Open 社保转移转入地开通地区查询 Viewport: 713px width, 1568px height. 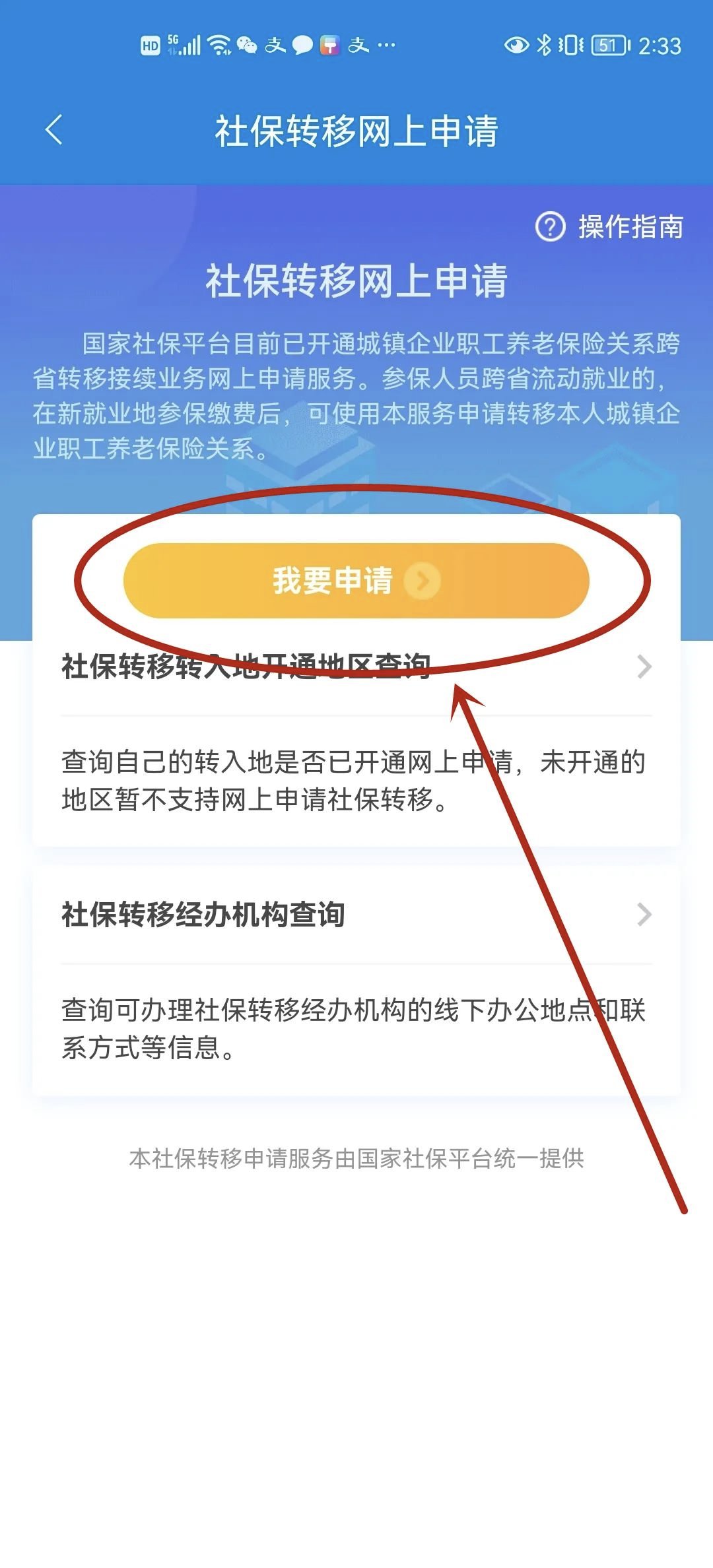pos(356,667)
